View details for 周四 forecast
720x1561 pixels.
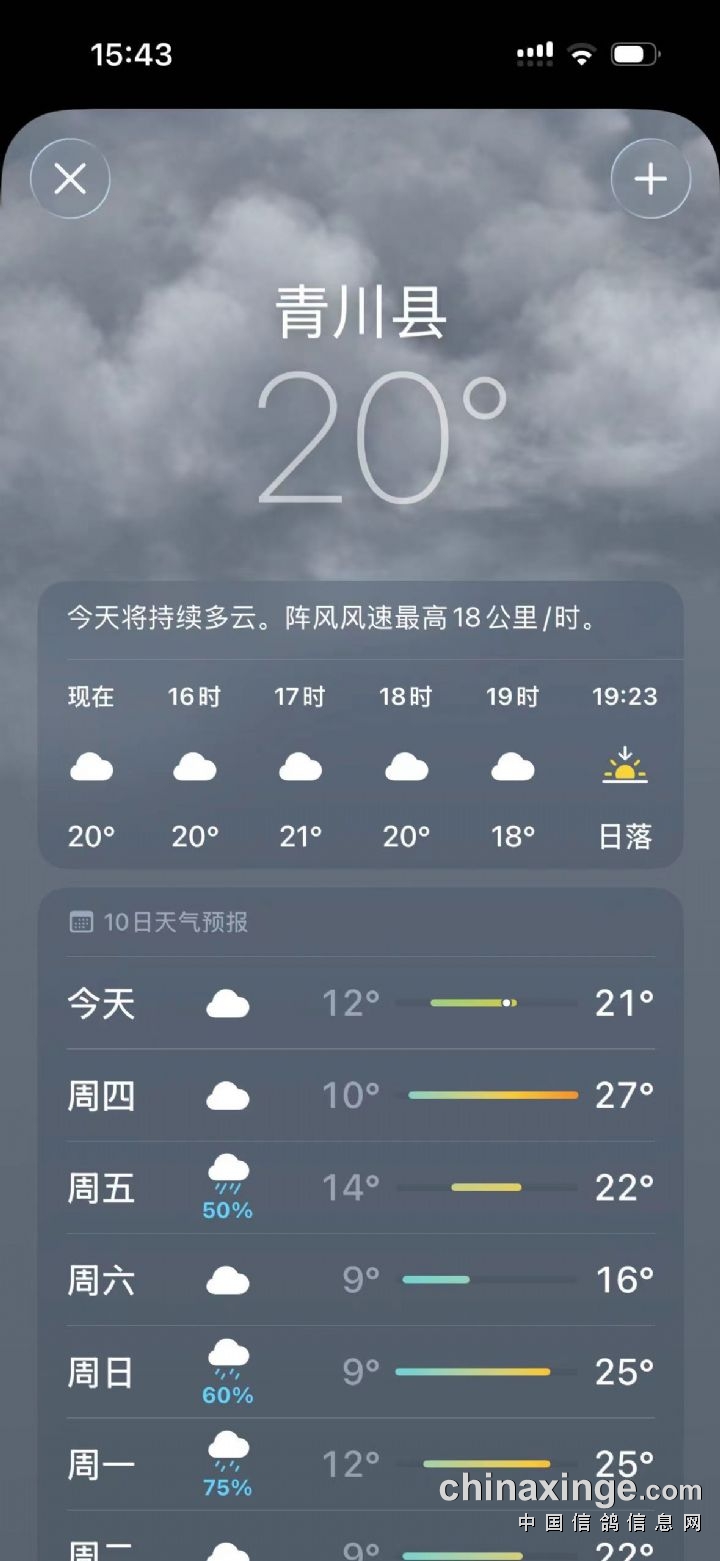point(360,1096)
